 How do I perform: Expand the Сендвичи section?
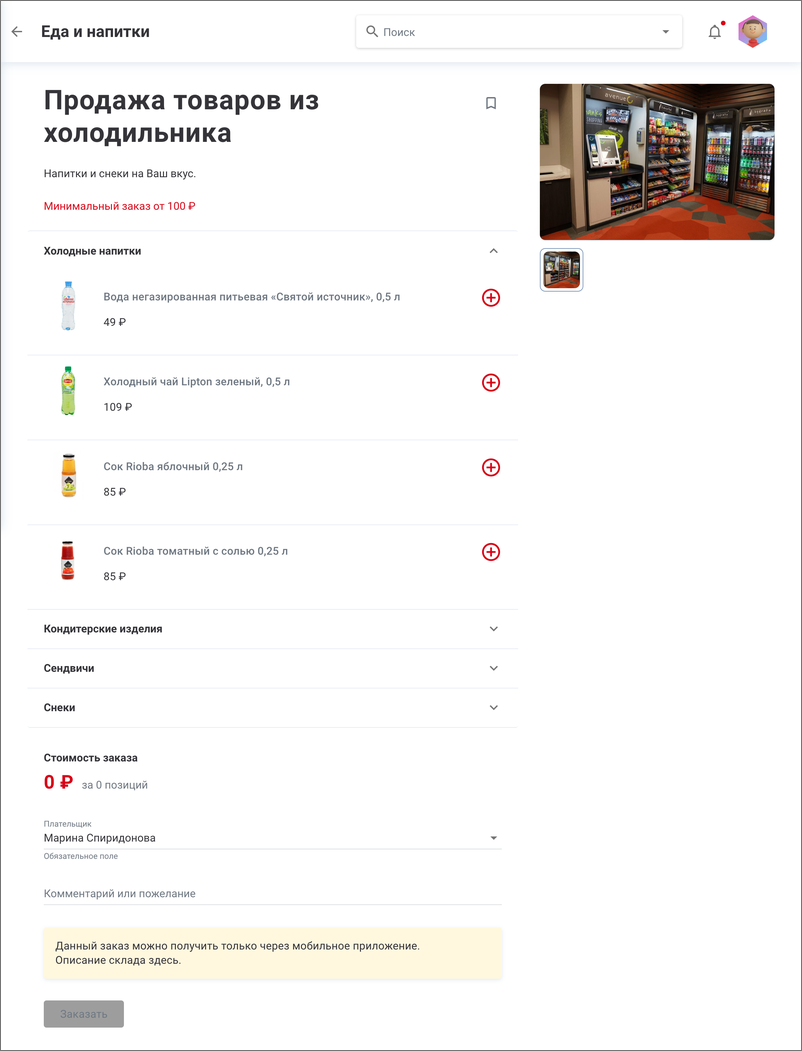coord(273,668)
